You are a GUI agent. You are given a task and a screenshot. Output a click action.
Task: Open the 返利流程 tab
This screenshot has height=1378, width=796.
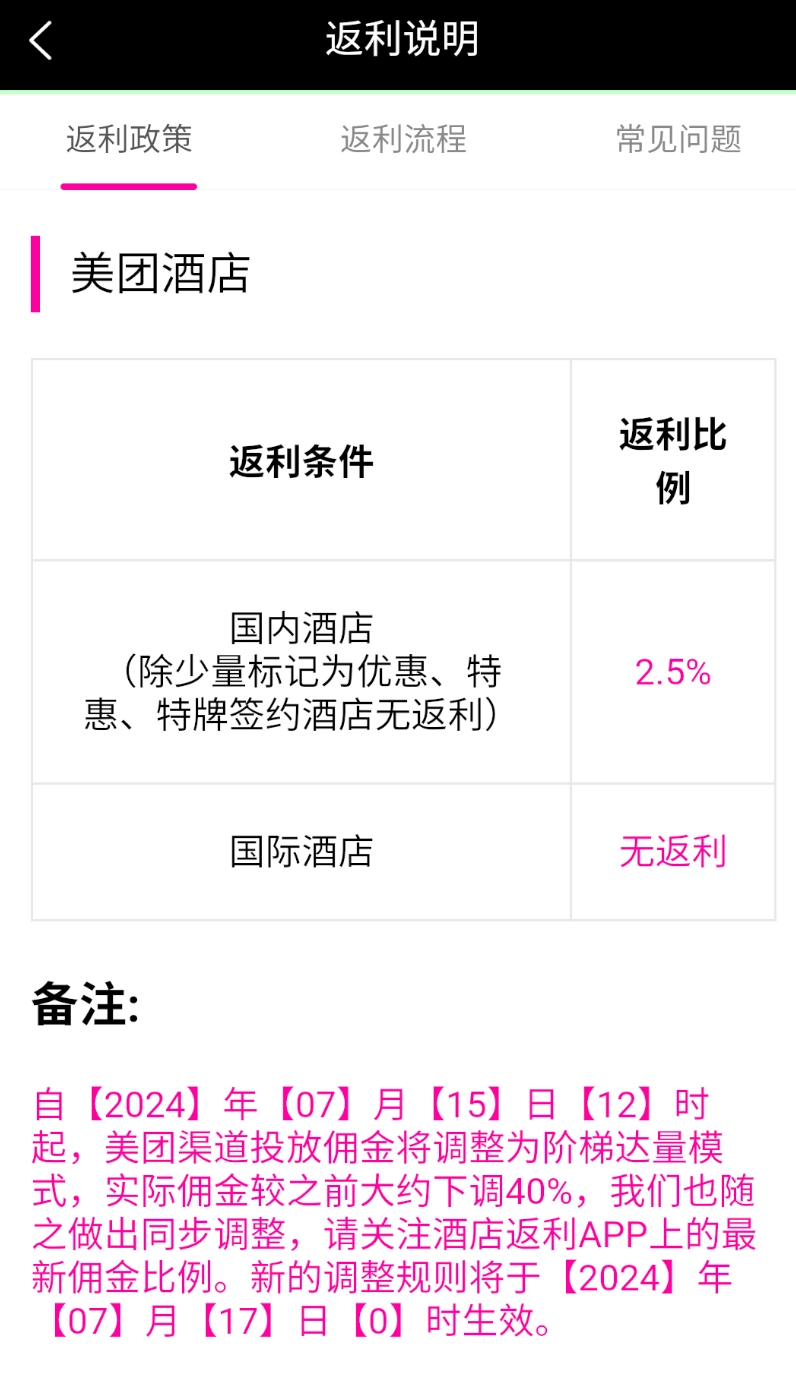coord(402,141)
